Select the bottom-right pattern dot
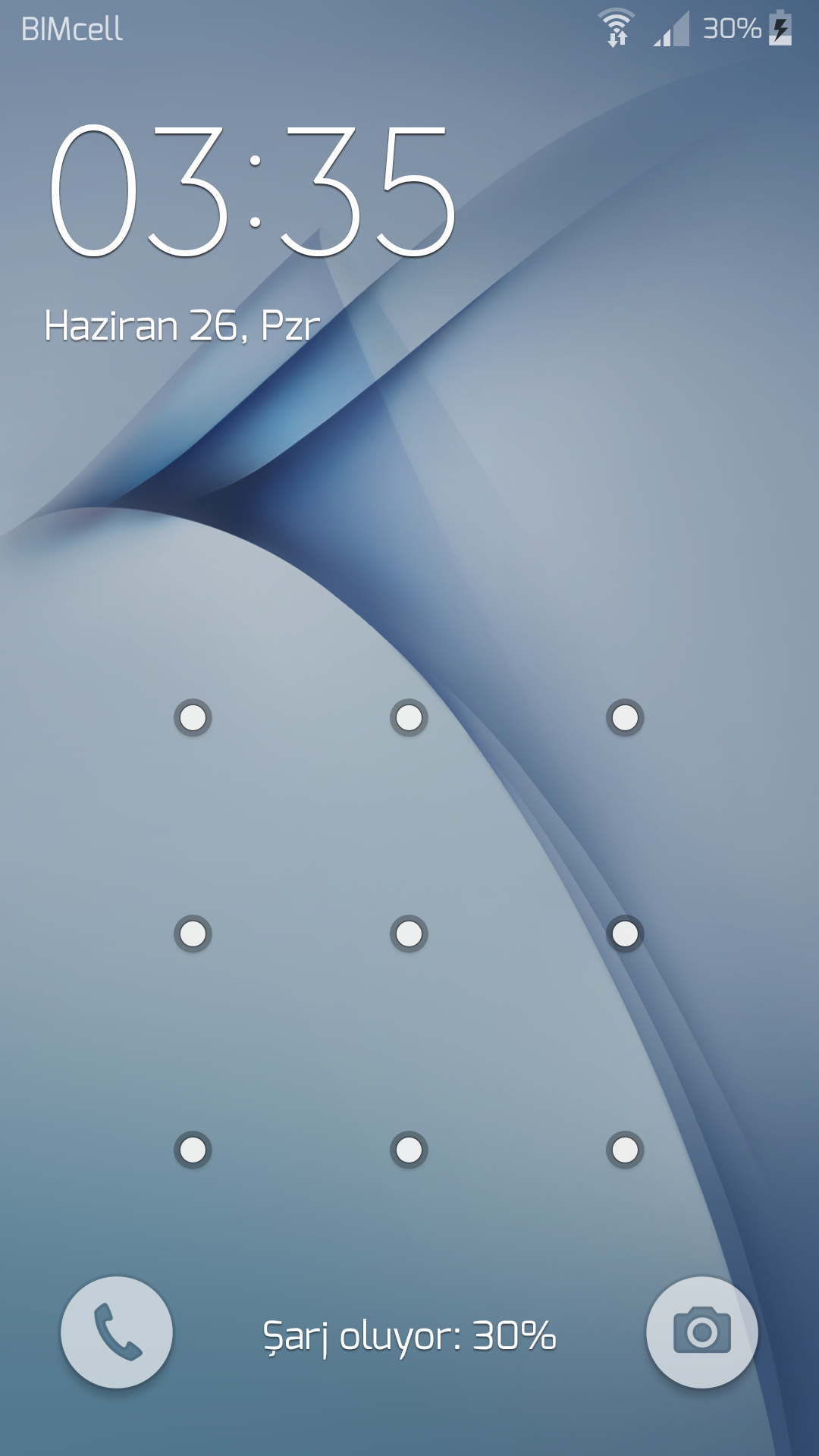Viewport: 819px width, 1456px height. 625,1150
